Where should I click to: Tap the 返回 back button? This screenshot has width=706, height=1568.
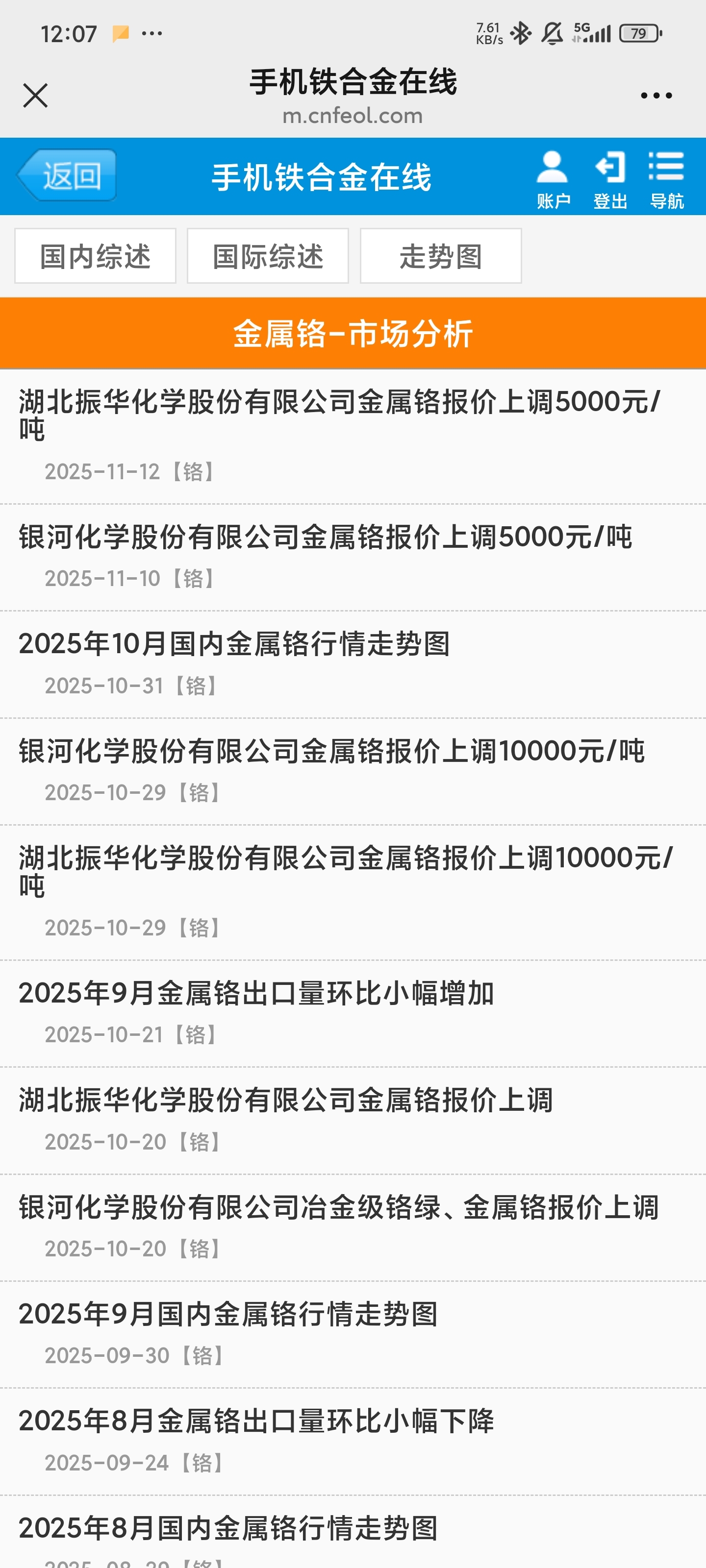(66, 175)
